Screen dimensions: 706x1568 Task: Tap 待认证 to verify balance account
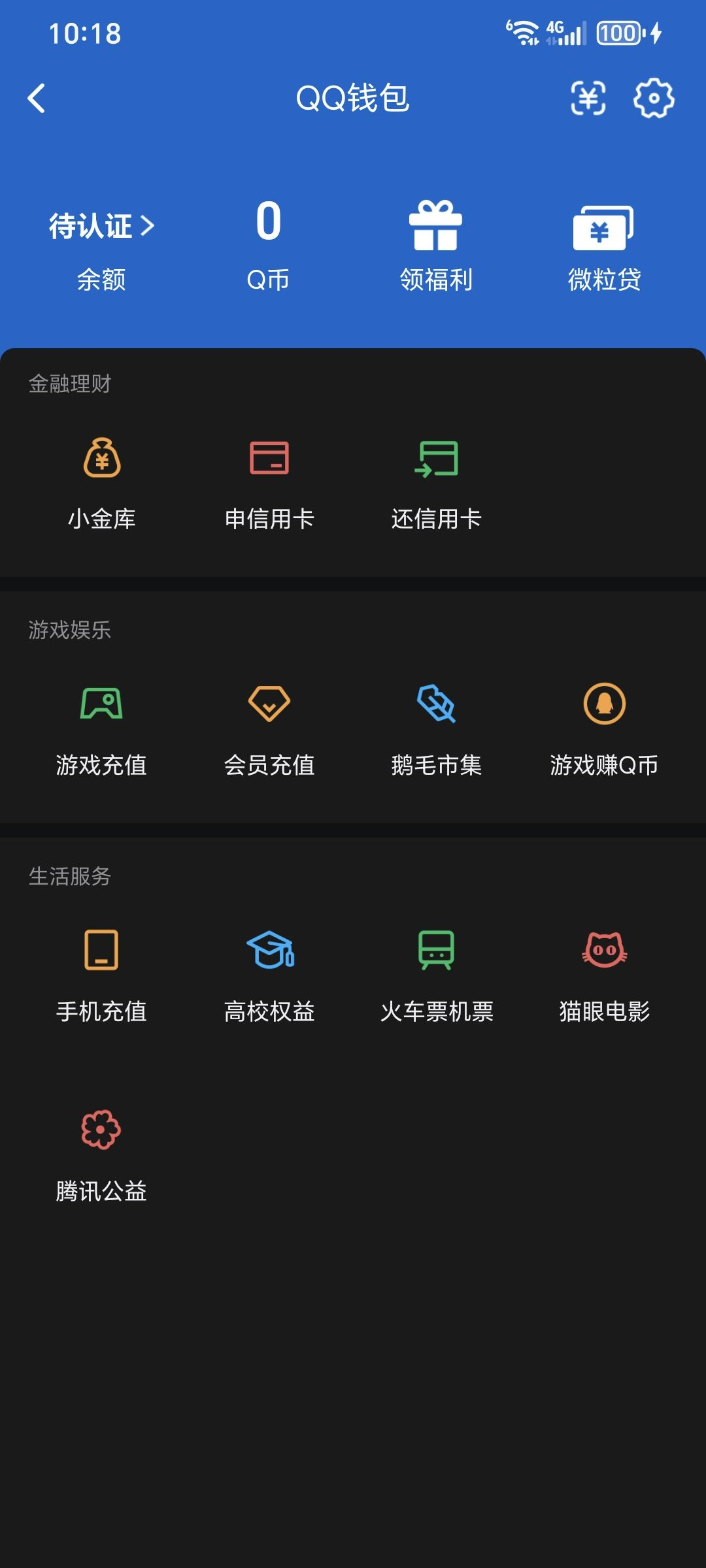(101, 226)
